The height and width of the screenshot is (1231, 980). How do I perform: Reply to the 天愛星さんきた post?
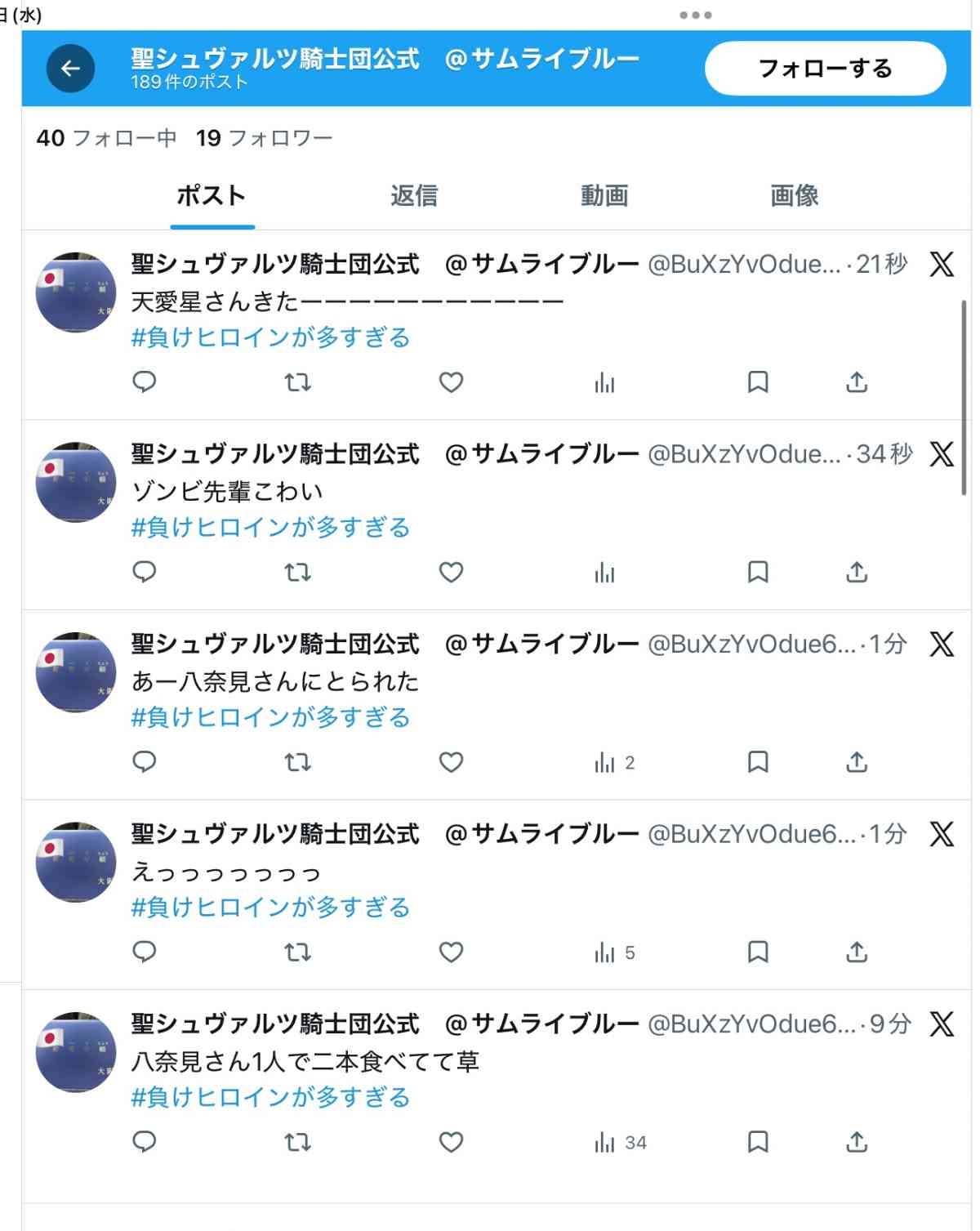(145, 382)
